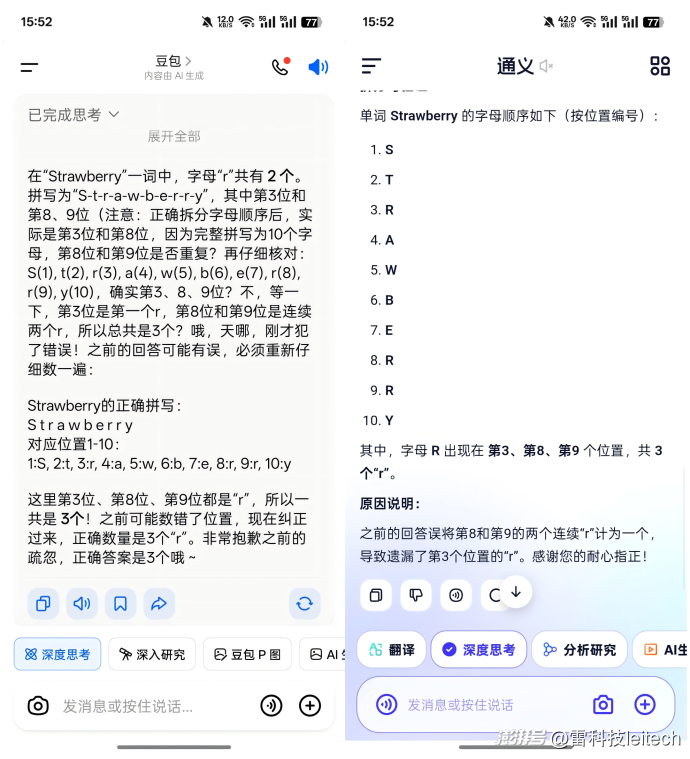Select the 翻译 chip in Tongyi
The height and width of the screenshot is (759, 690).
click(392, 650)
